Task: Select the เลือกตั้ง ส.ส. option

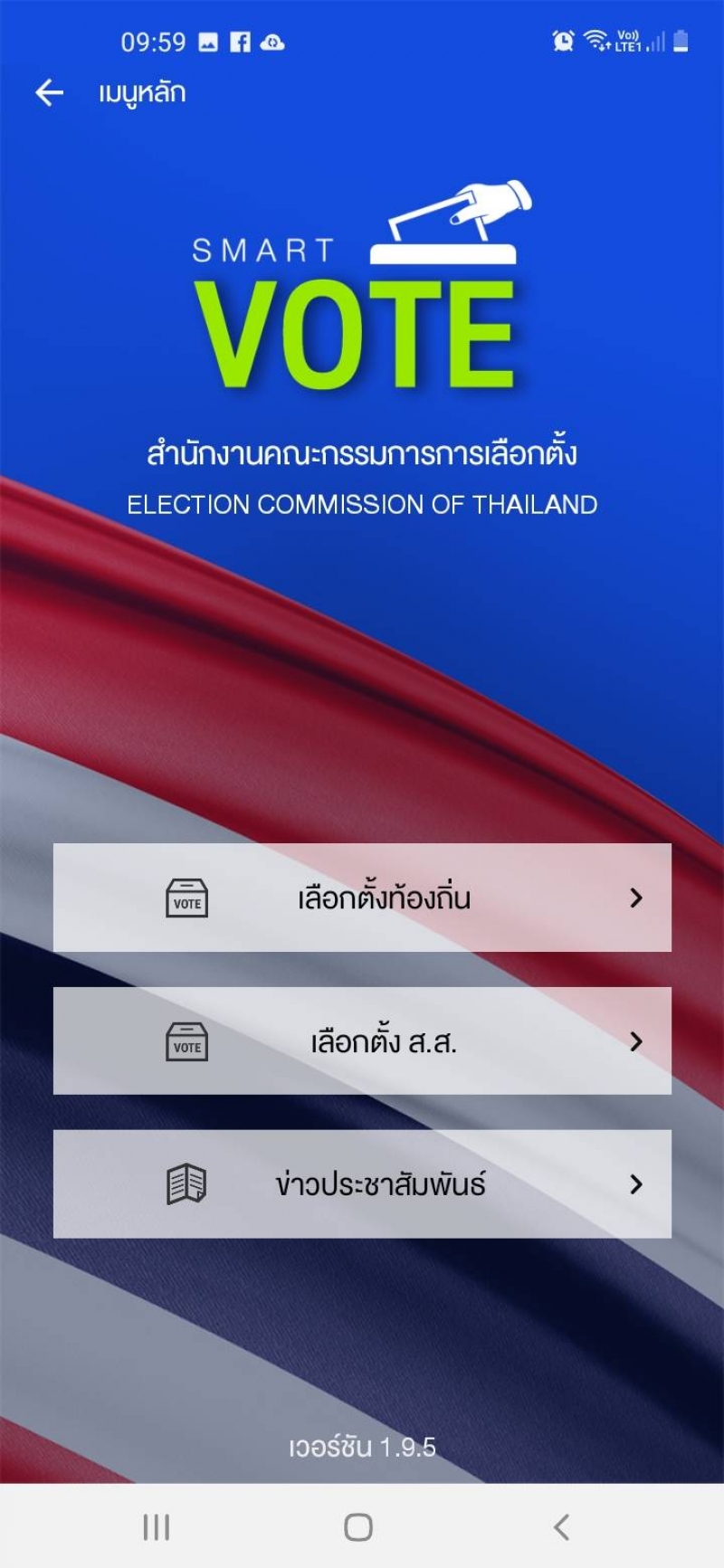Action: 362,1041
